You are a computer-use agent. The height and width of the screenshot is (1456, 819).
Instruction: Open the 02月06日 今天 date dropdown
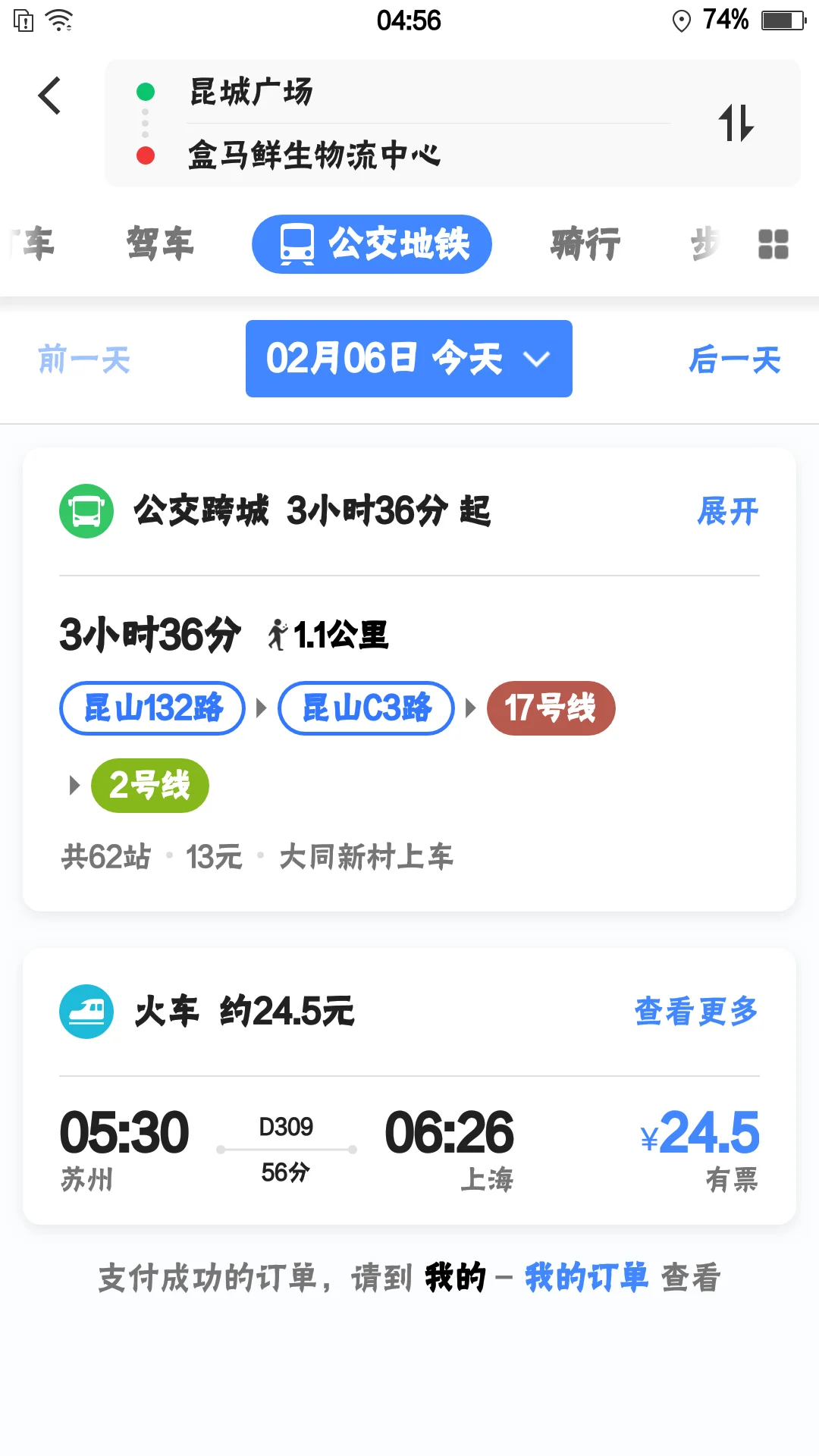point(409,359)
